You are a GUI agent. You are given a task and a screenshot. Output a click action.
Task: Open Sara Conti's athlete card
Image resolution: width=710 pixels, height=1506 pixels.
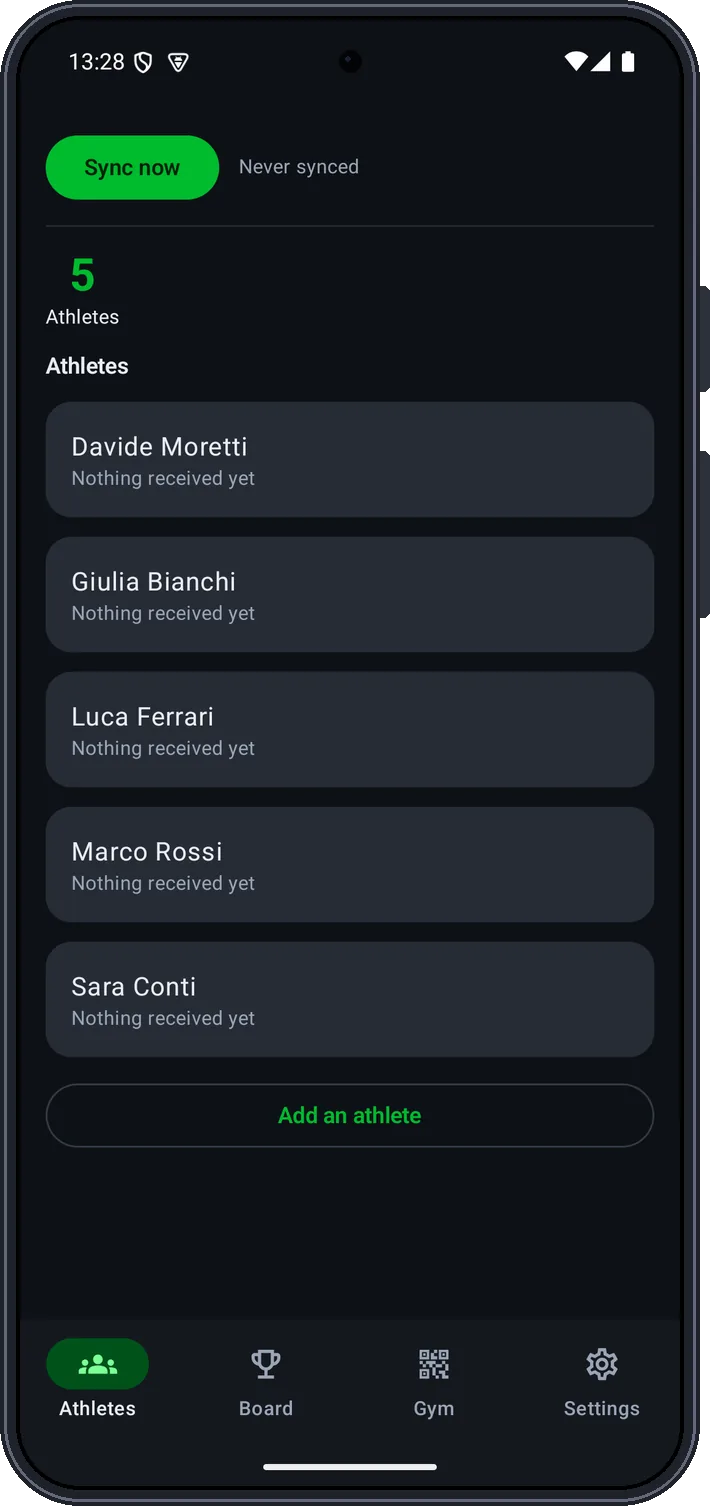[x=350, y=1000]
